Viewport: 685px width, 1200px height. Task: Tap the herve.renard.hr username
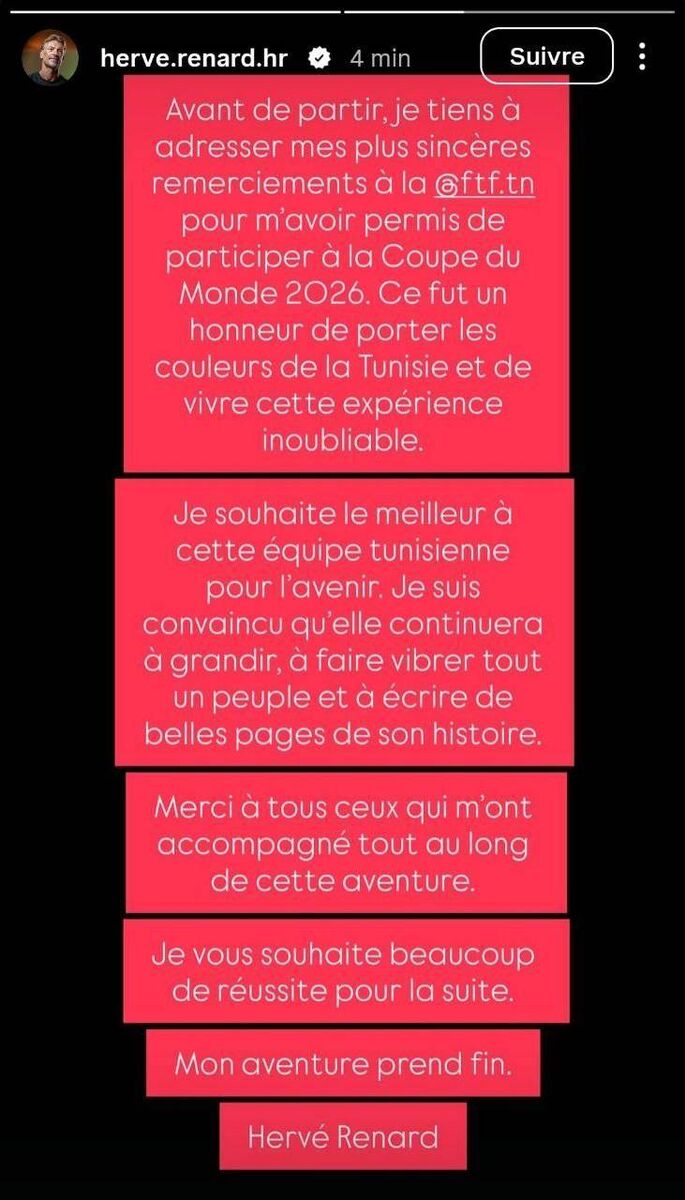(194, 58)
